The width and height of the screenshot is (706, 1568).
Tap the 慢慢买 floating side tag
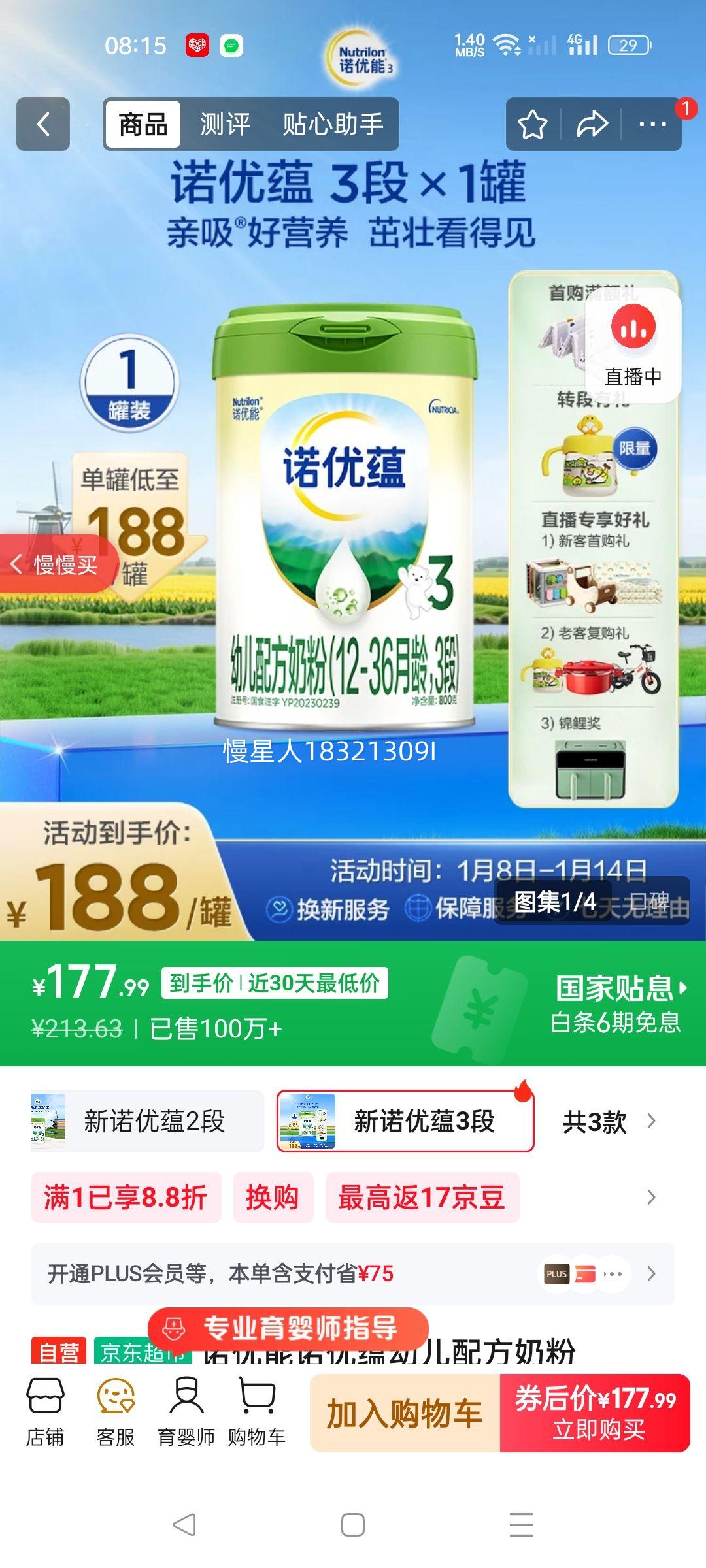pyautogui.click(x=56, y=565)
